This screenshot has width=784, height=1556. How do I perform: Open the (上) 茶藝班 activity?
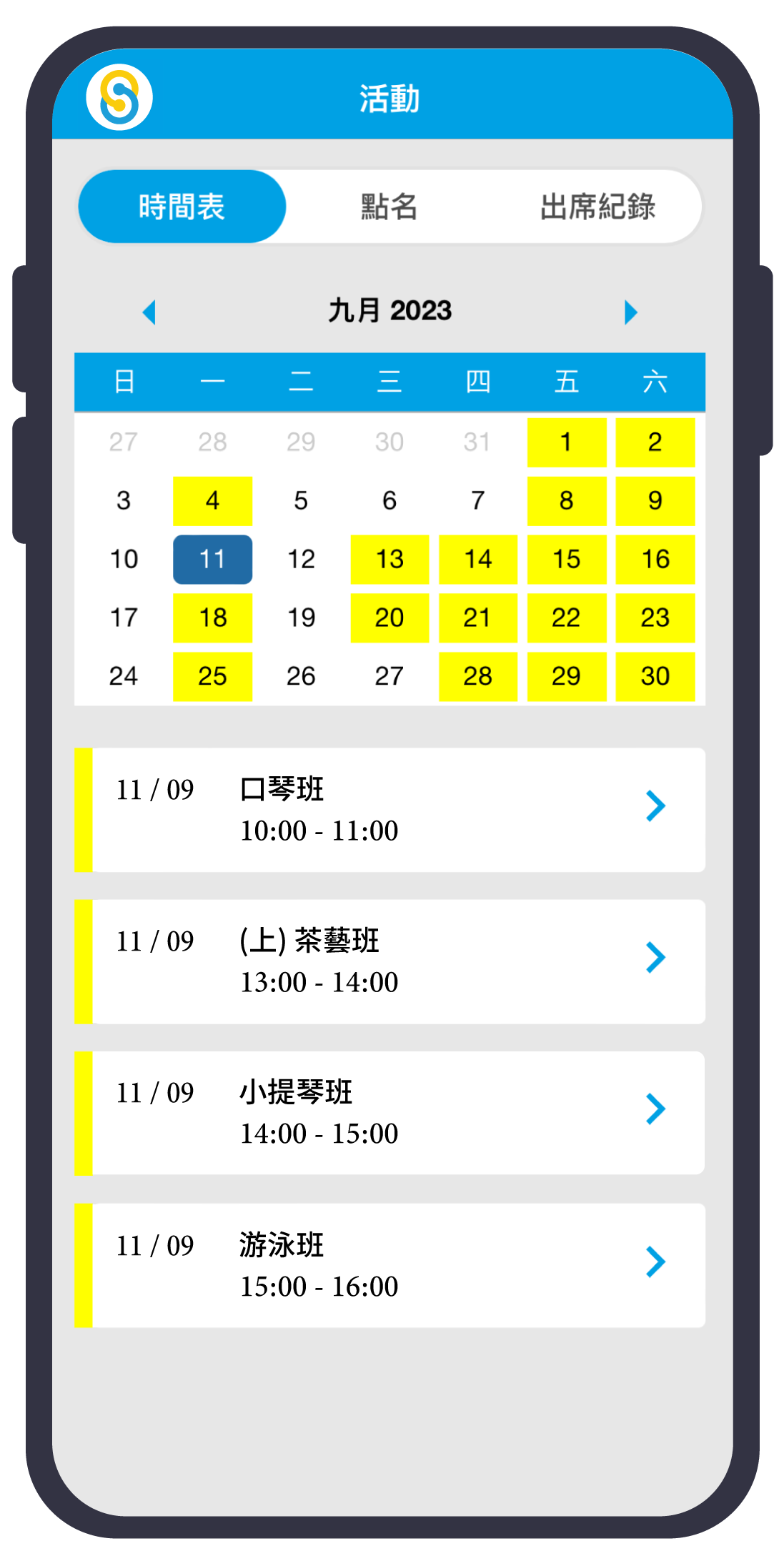click(x=389, y=961)
